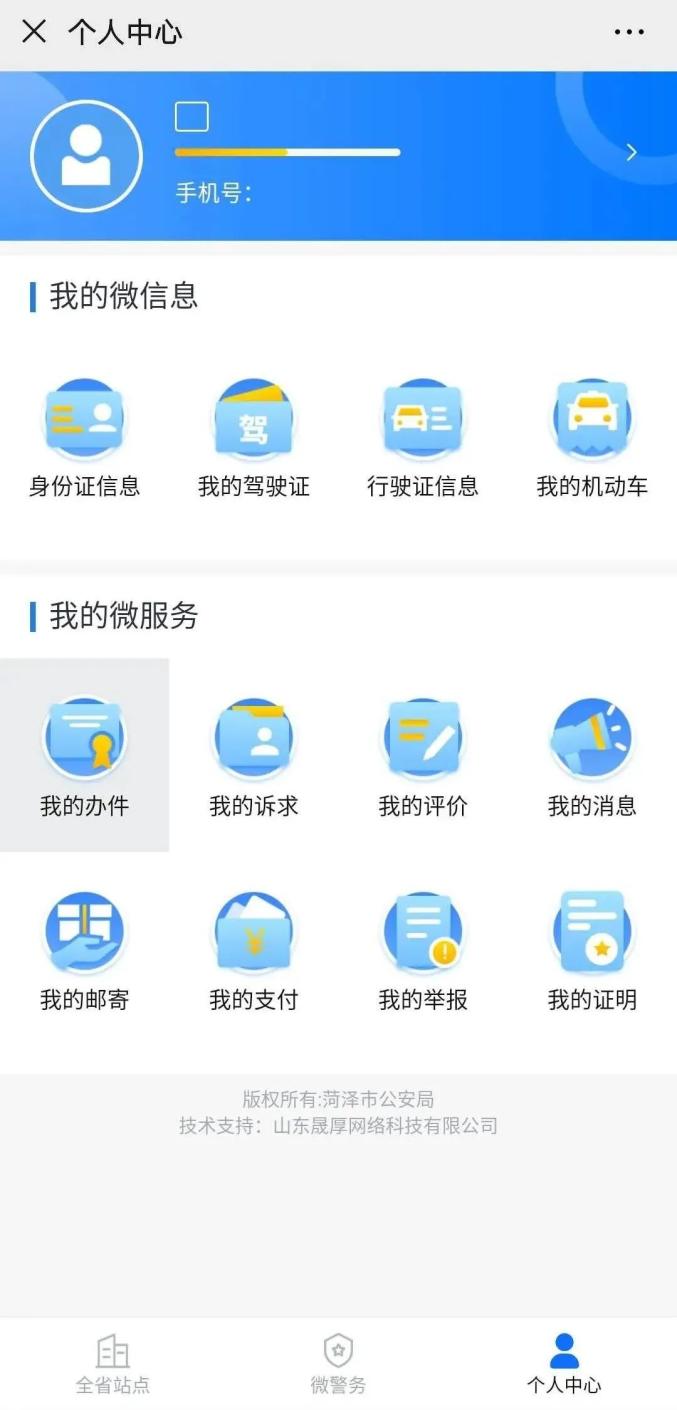Open 行驶证信息
The width and height of the screenshot is (677, 1410).
point(423,439)
